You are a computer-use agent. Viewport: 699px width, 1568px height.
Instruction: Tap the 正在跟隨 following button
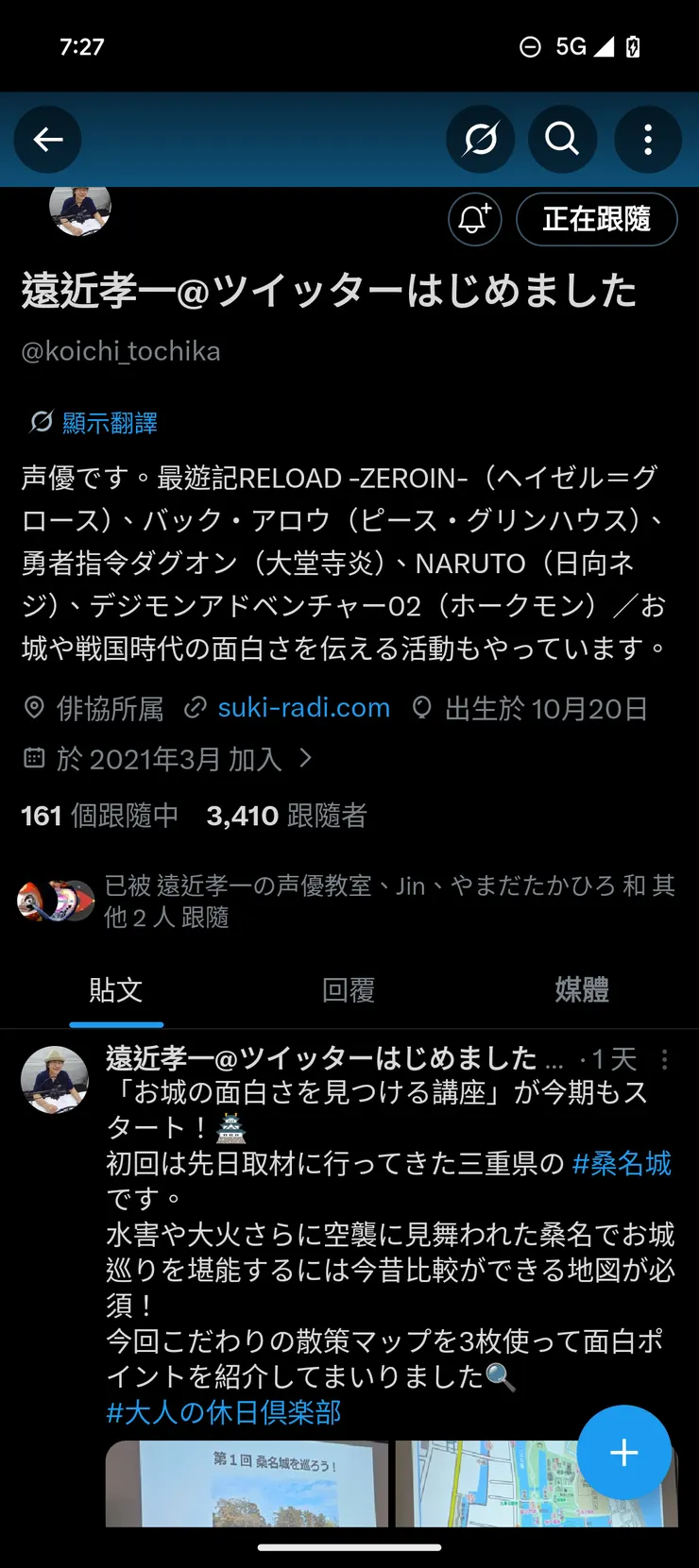click(596, 219)
